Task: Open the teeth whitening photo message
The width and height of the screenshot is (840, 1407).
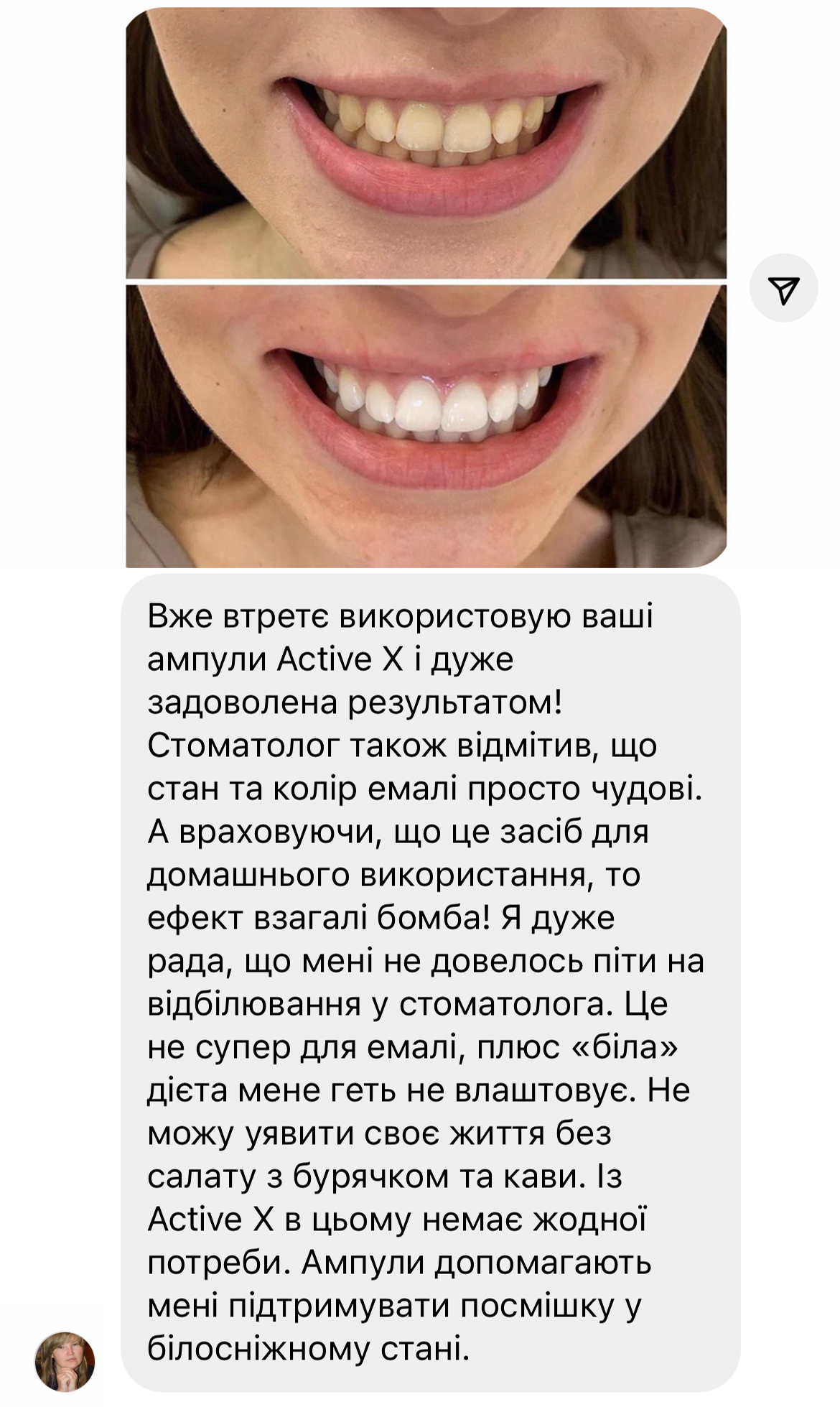Action: (x=426, y=287)
